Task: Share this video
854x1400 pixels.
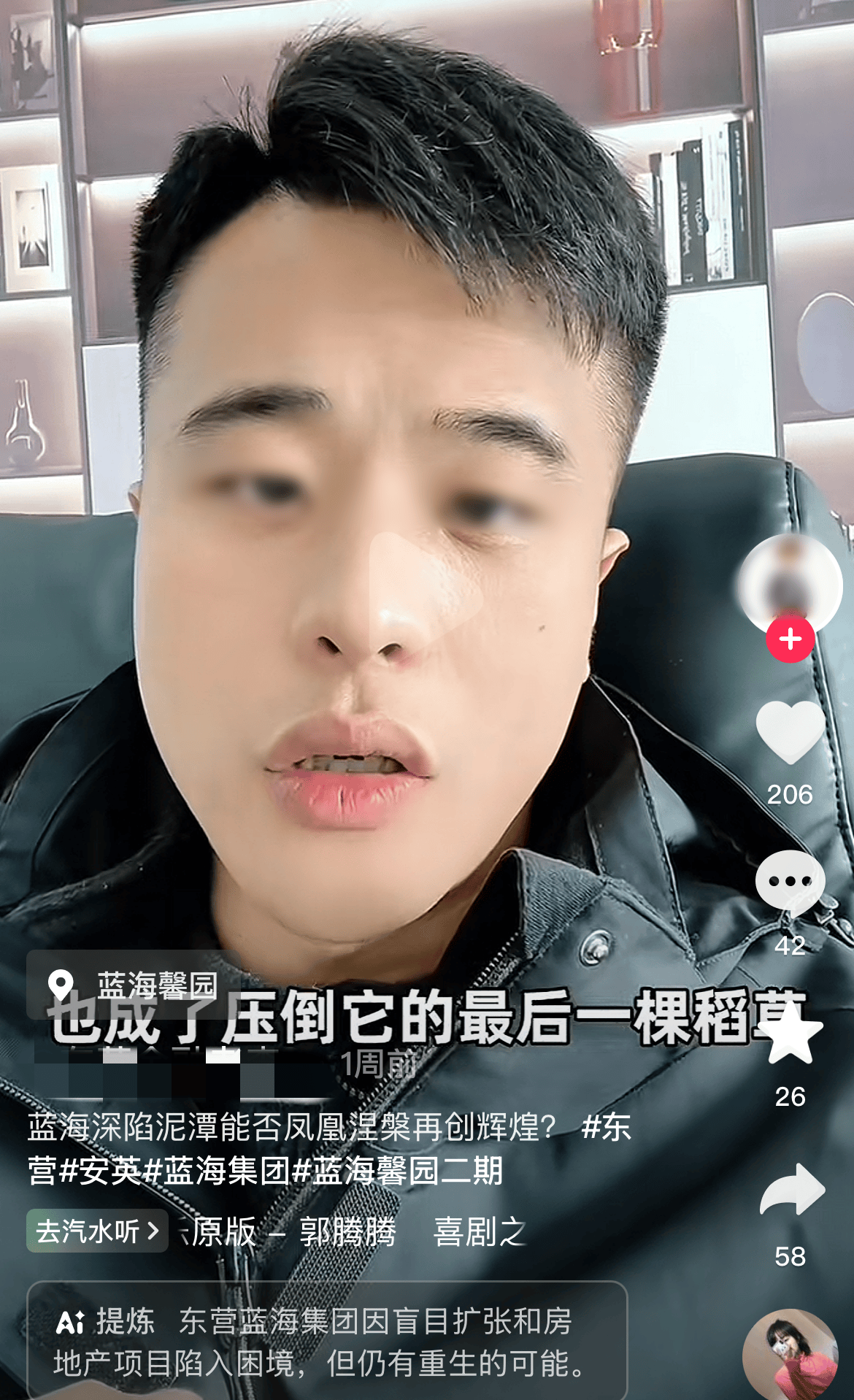Action: click(x=791, y=1190)
